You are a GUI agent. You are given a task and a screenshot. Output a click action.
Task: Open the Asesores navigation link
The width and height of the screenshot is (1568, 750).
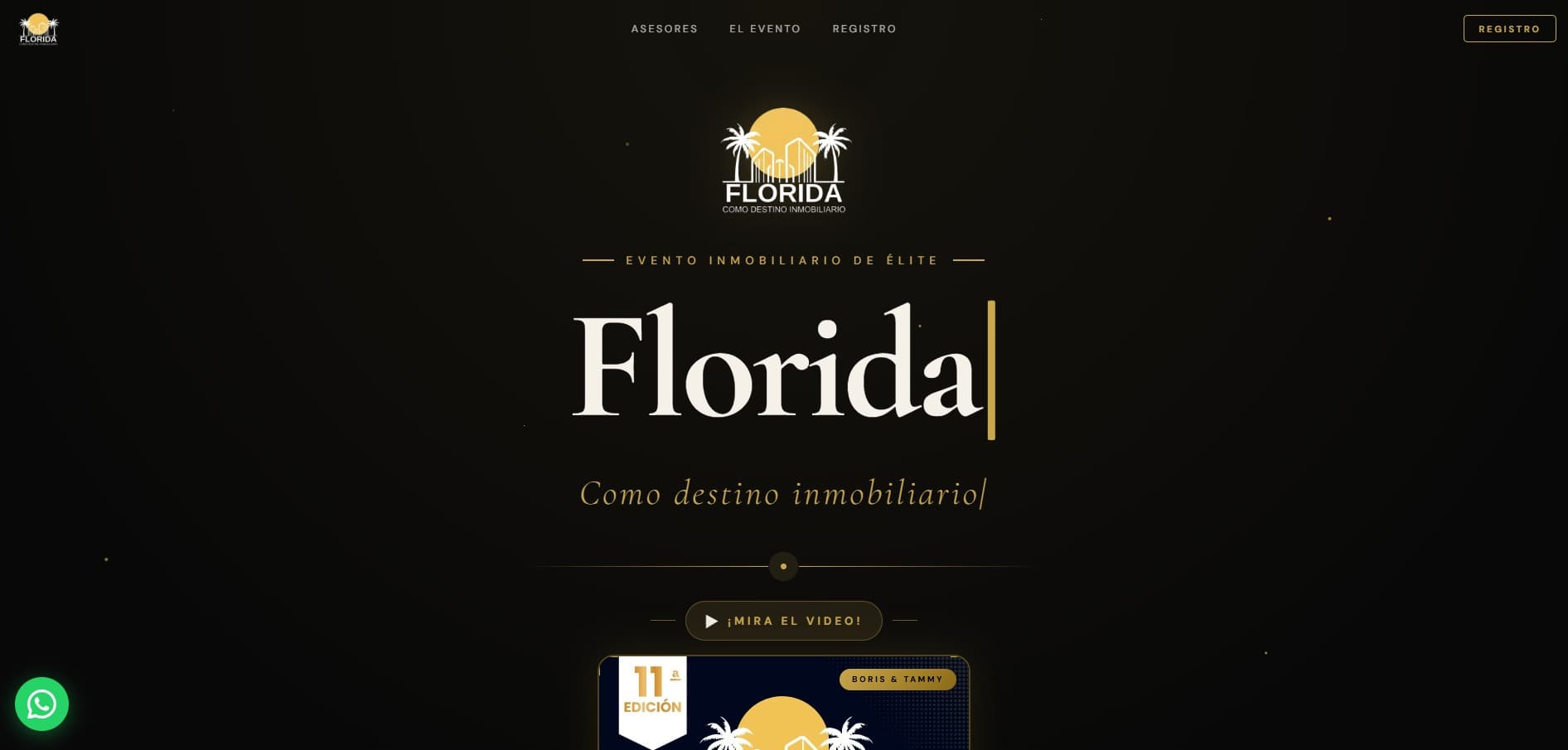[664, 29]
